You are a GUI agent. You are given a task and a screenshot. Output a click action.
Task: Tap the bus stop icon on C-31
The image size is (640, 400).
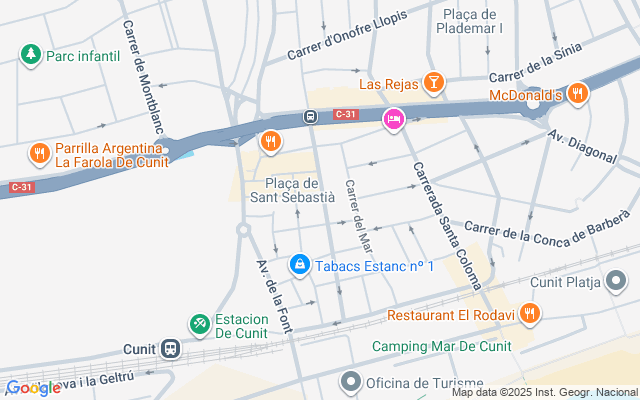311,116
